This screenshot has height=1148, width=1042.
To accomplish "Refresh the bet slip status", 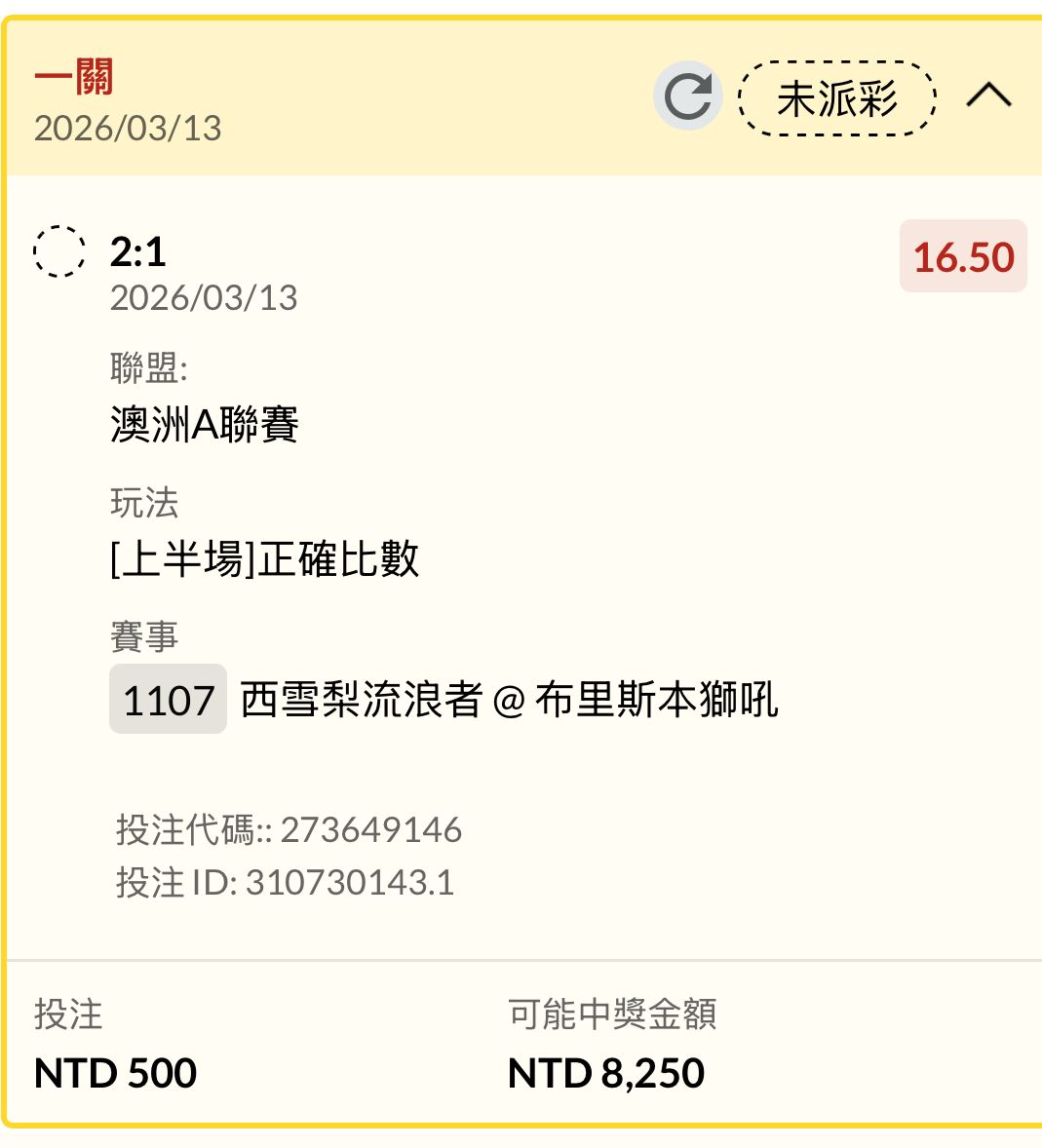I will pyautogui.click(x=687, y=96).
